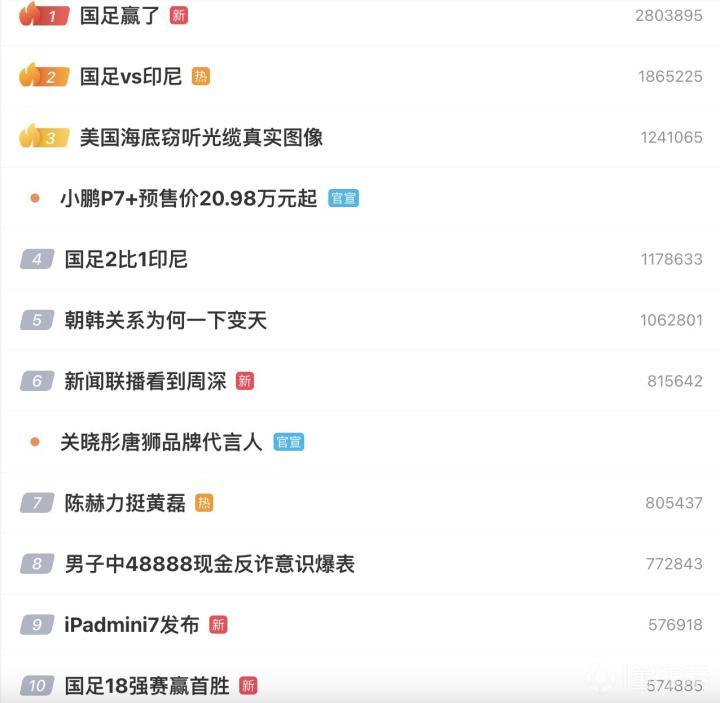This screenshot has height=703, width=720.
Task: Tap the 国足2比1印尼 trending entry
Action: [x=126, y=259]
